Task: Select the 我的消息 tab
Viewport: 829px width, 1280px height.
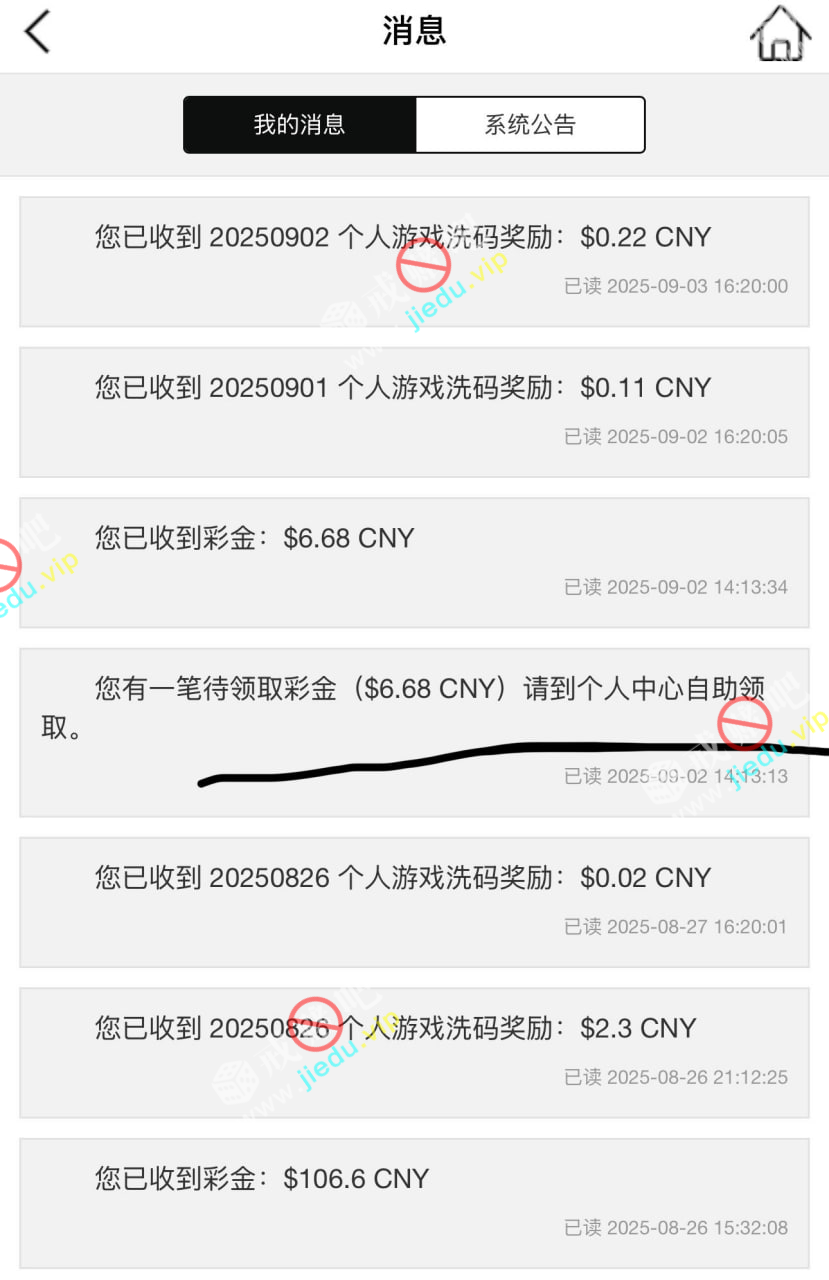Action: [299, 125]
